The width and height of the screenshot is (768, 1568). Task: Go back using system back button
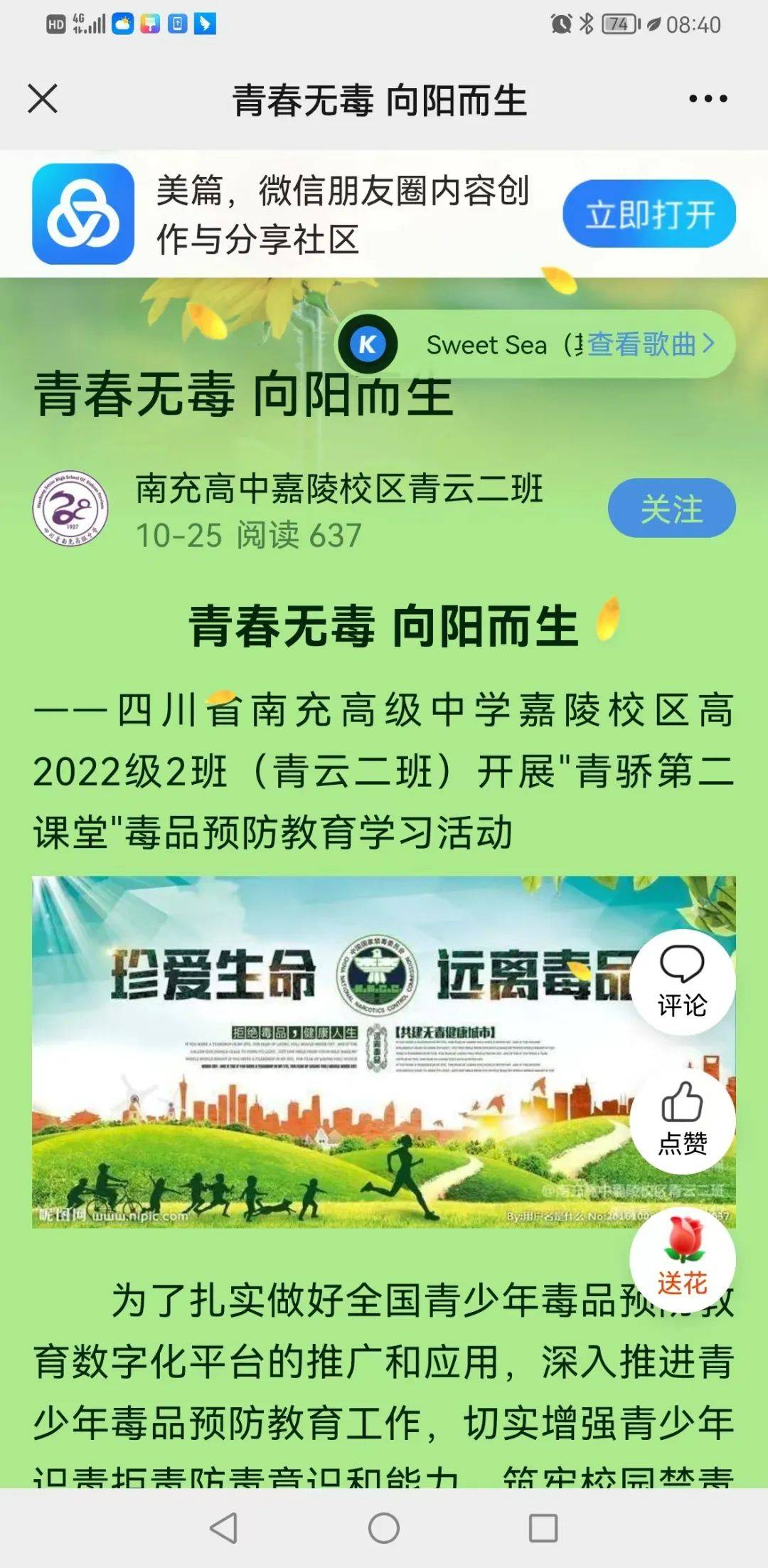[x=224, y=1528]
